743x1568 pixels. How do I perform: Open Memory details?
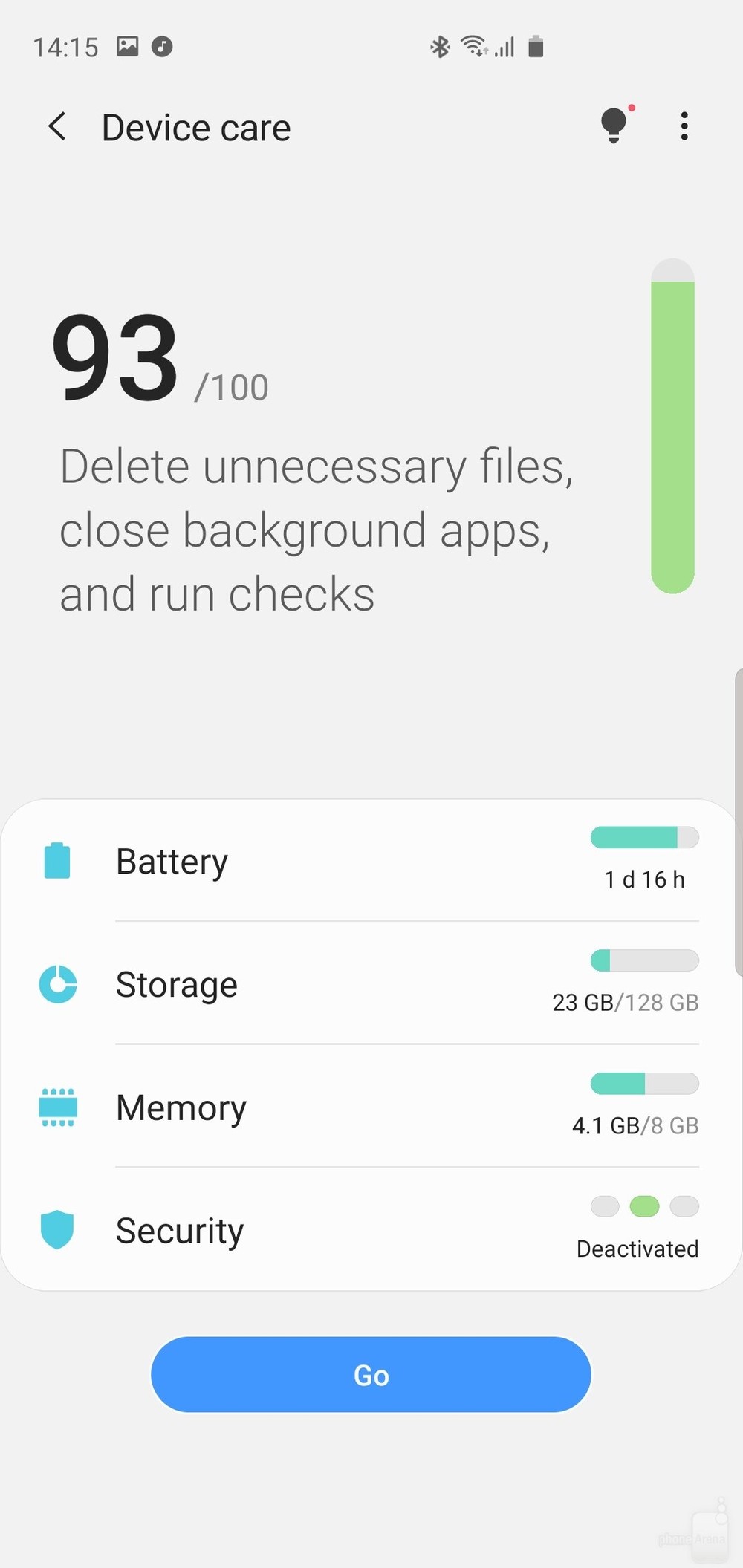[370, 1107]
